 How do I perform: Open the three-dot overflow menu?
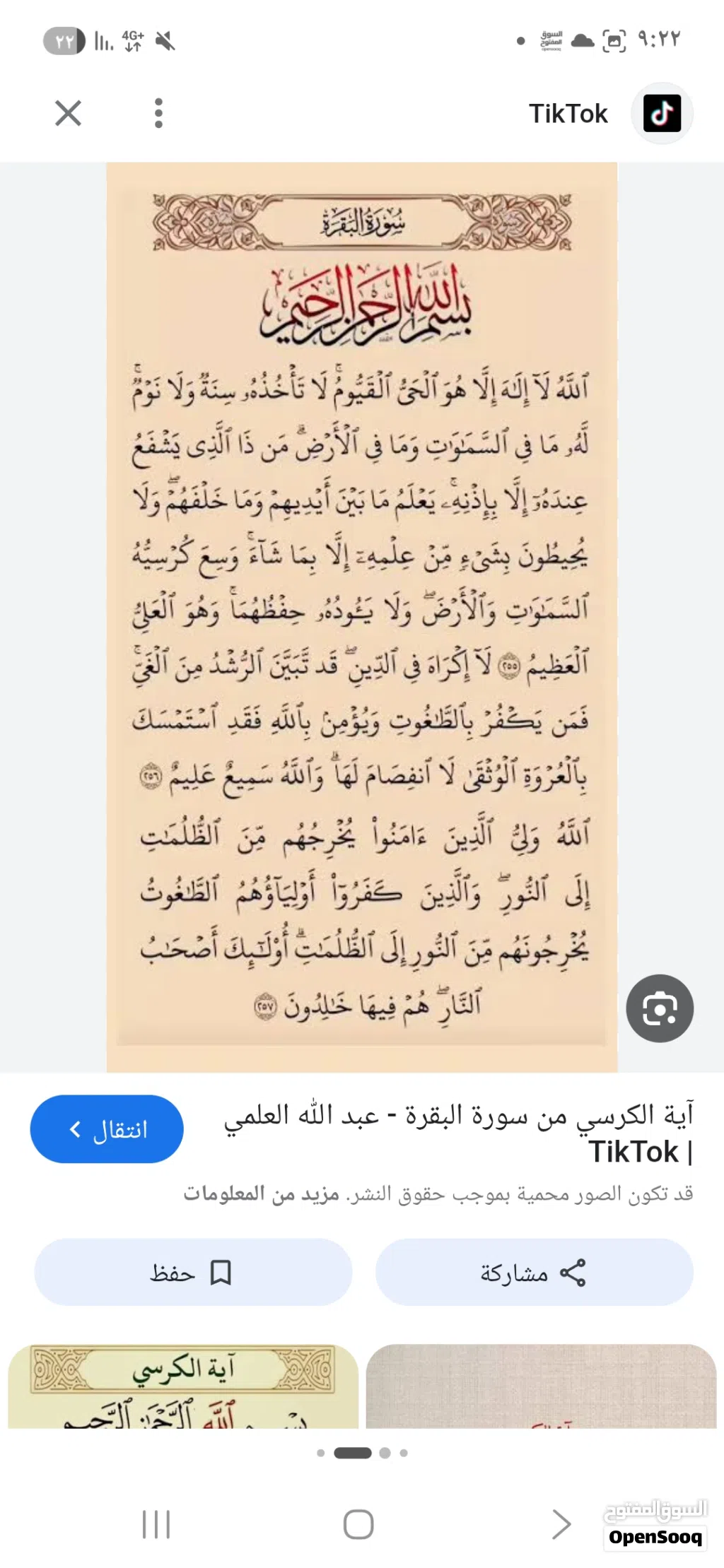158,113
